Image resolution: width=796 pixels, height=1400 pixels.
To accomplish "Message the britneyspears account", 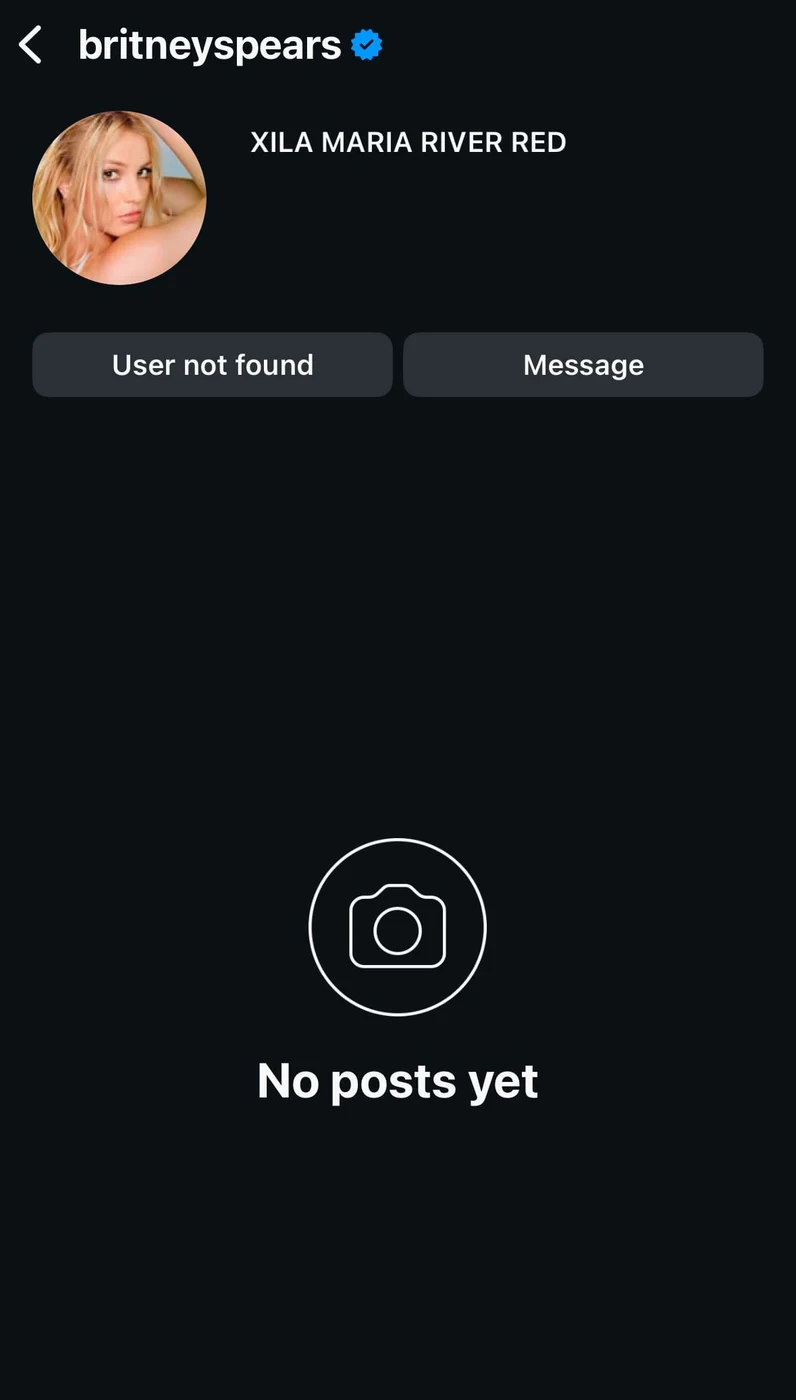I will pos(583,365).
